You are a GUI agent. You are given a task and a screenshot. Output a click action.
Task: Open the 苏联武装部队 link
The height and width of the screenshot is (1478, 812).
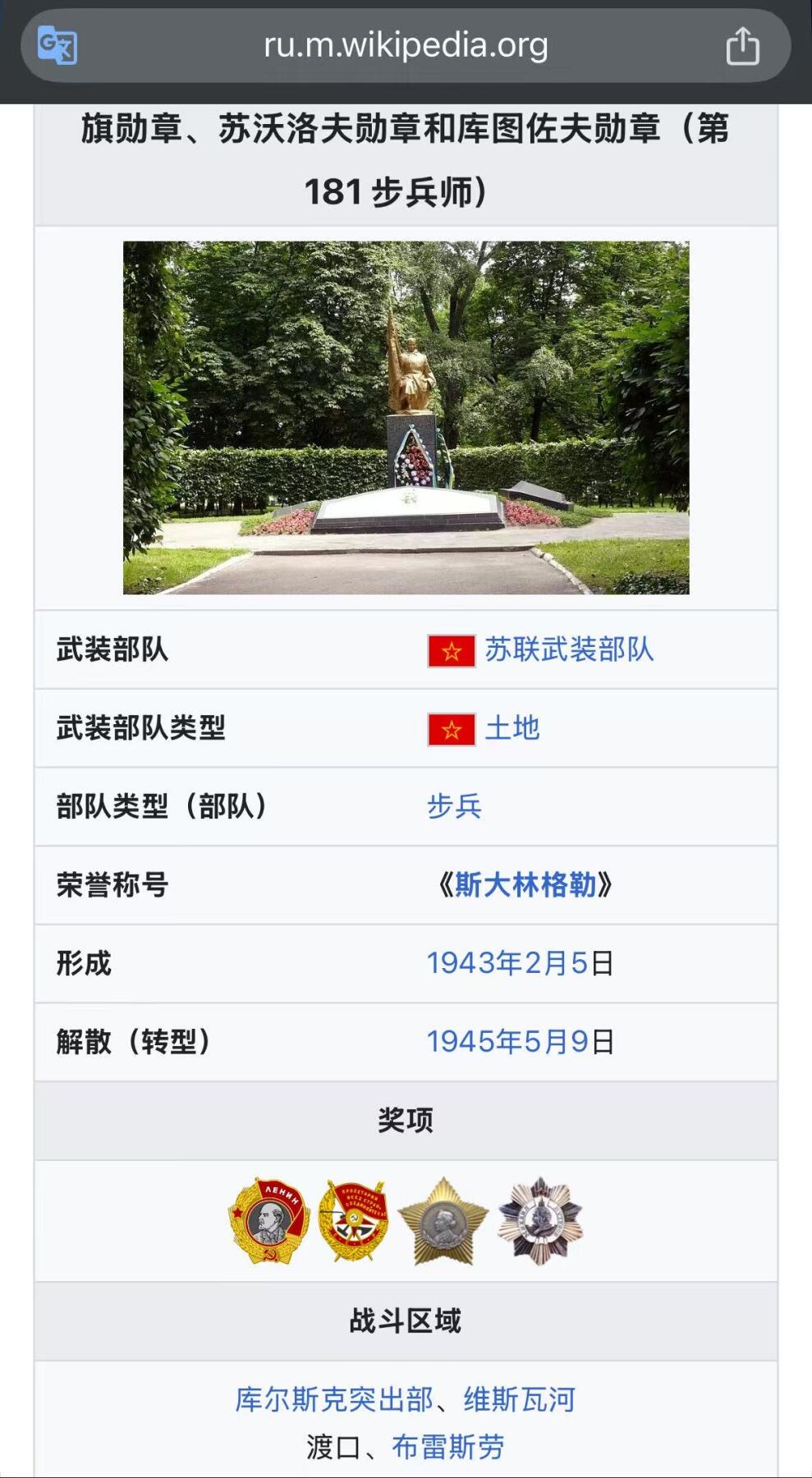coord(569,650)
